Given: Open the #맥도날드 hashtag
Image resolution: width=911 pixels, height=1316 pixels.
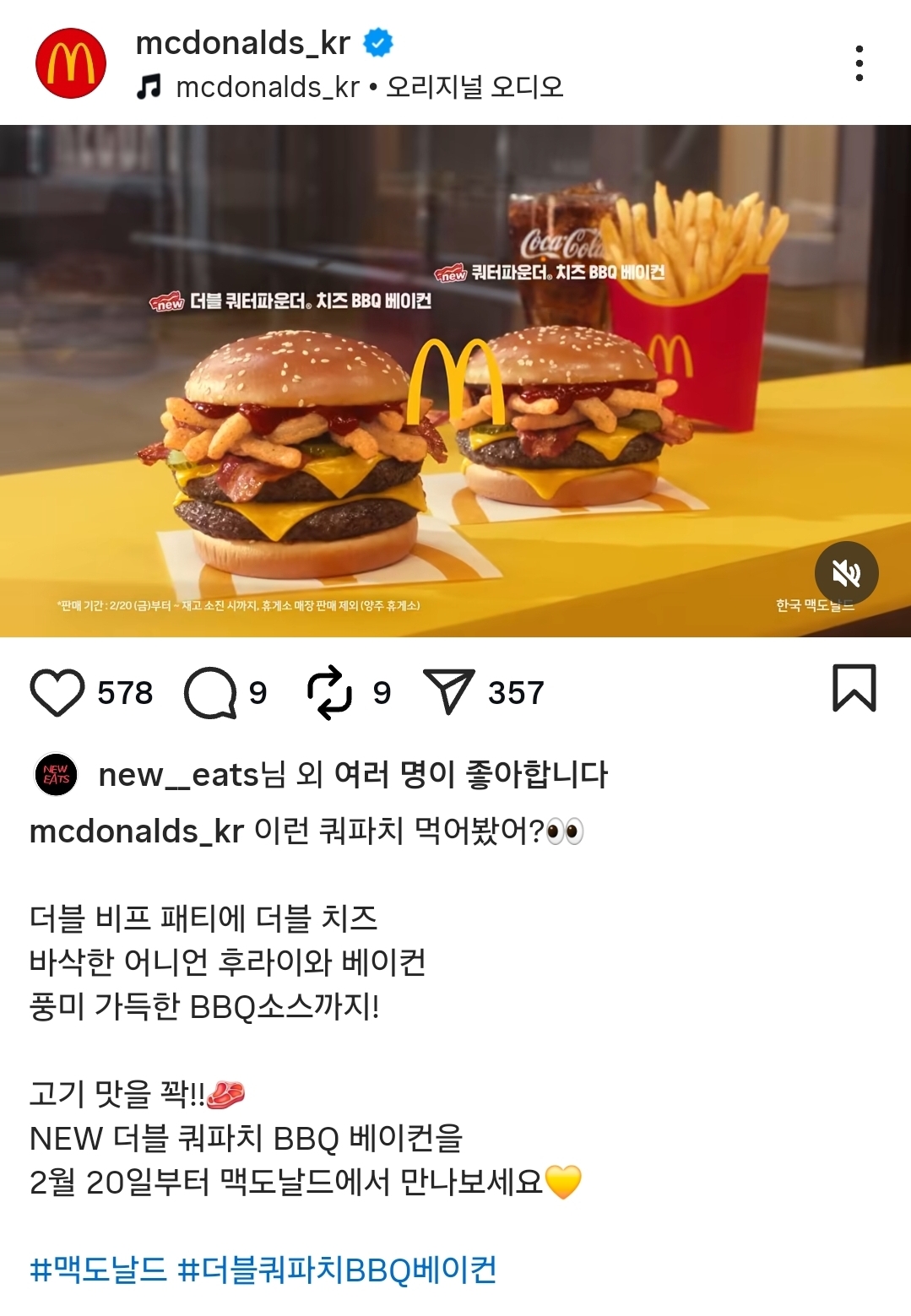Looking at the screenshot, I should coord(98,1270).
